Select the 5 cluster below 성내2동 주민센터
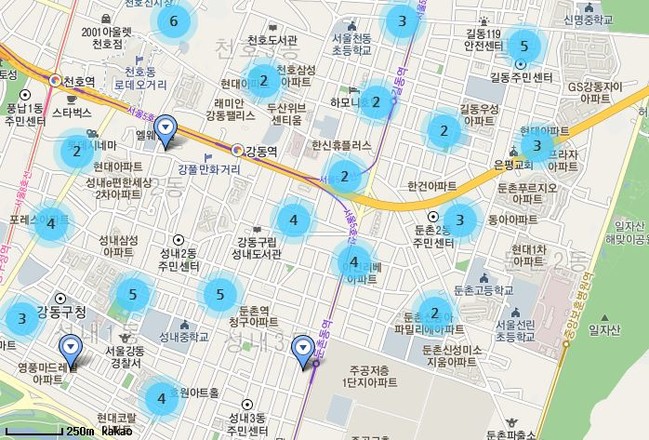 pos(132,294)
